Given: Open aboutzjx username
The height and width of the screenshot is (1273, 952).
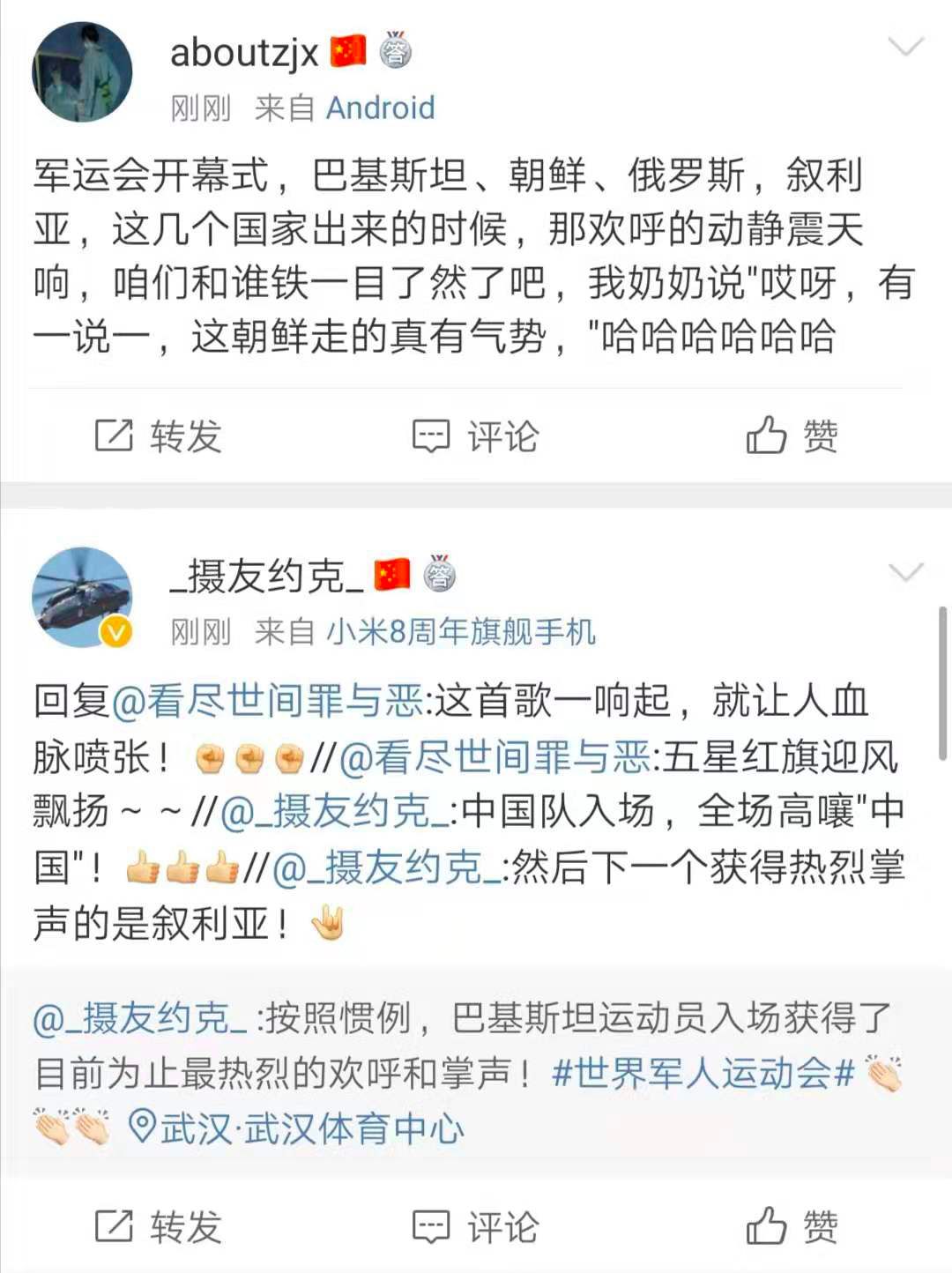Looking at the screenshot, I should click(x=243, y=52).
